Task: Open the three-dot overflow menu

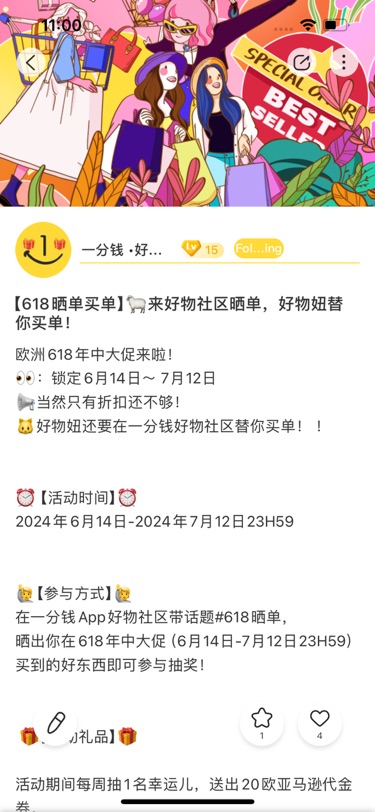Action: point(344,63)
